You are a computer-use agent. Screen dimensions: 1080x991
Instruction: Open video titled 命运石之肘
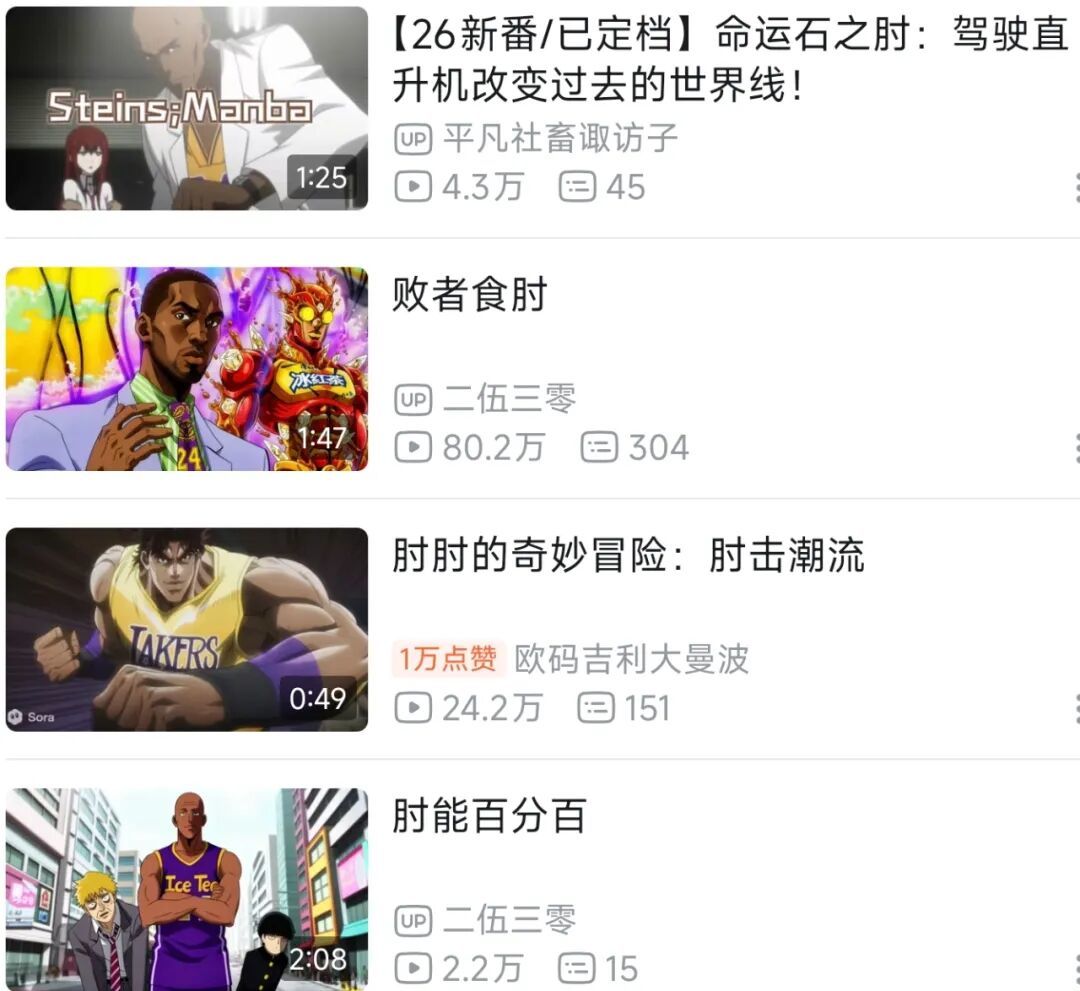point(730,62)
